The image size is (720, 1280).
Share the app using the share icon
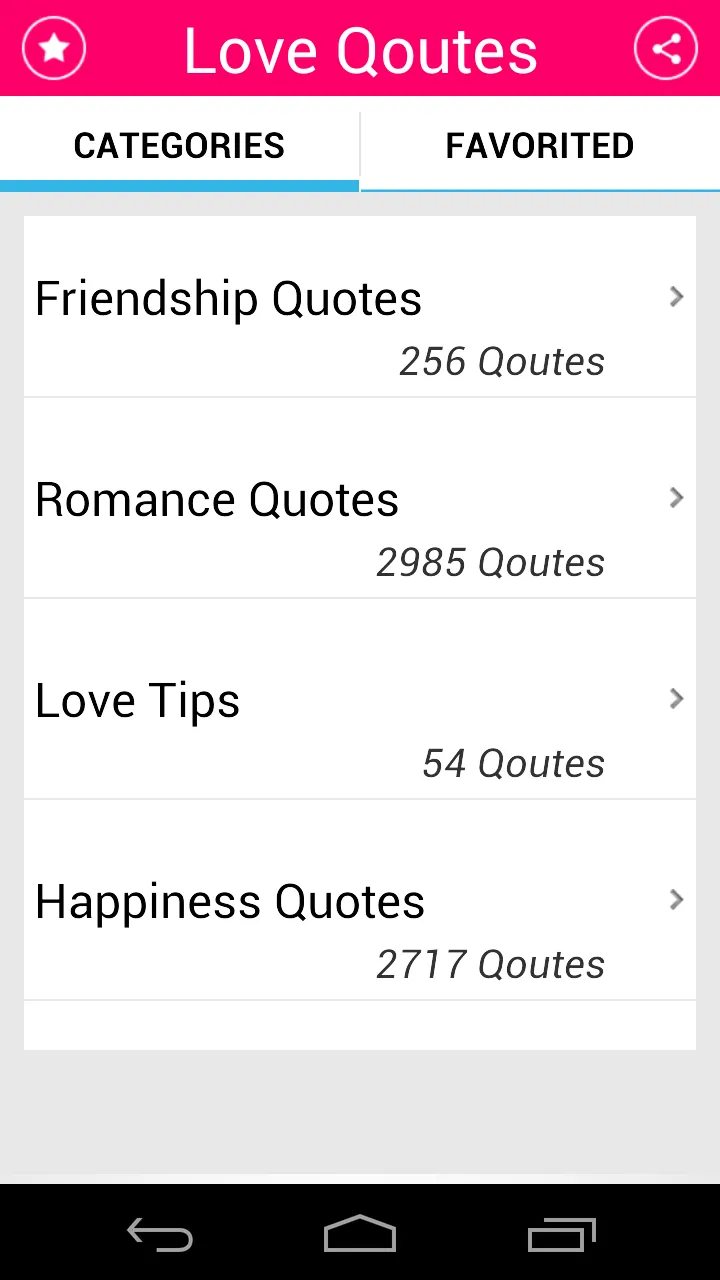pyautogui.click(x=666, y=47)
